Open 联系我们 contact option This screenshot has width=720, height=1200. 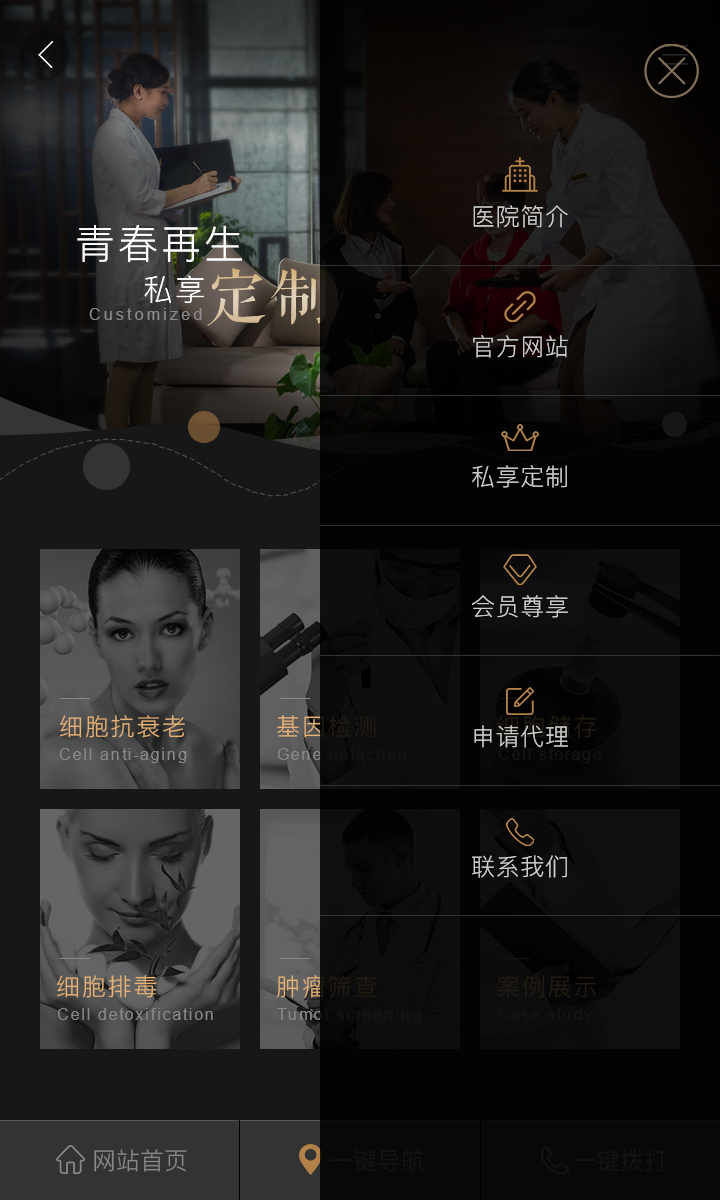click(x=520, y=848)
